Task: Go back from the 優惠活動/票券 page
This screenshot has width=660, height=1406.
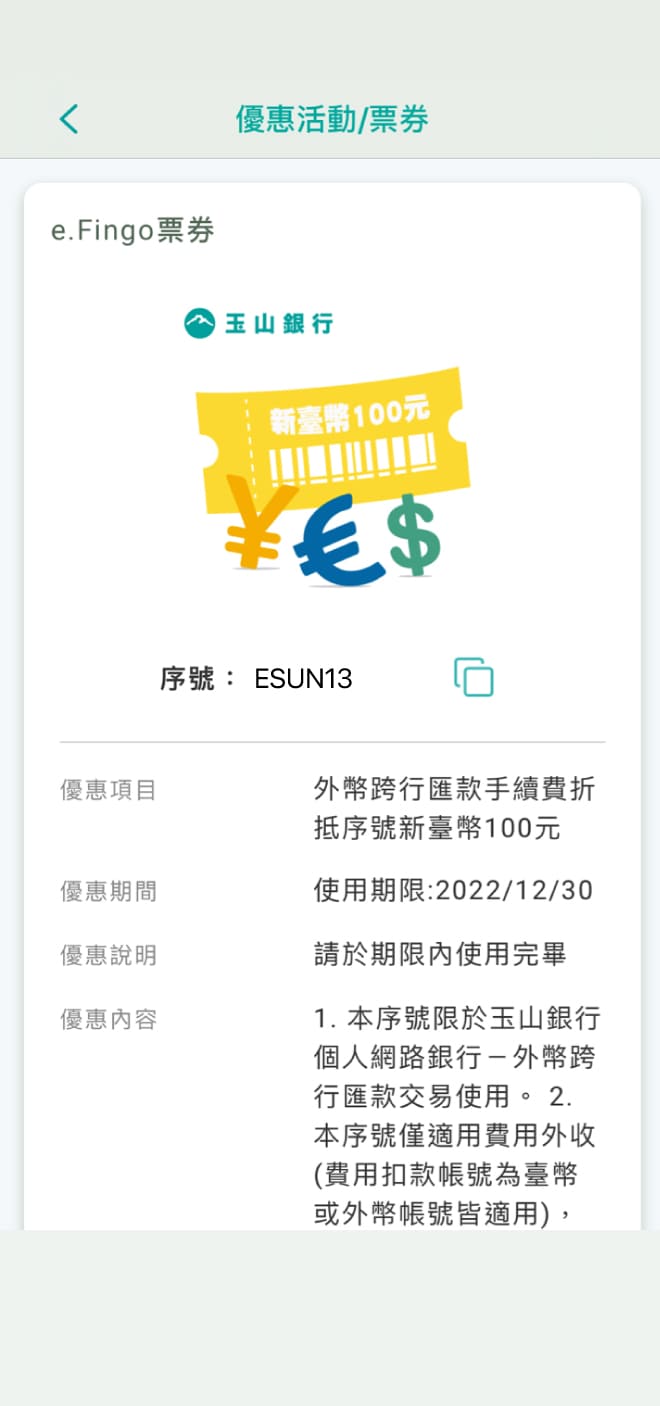Action: pos(68,119)
